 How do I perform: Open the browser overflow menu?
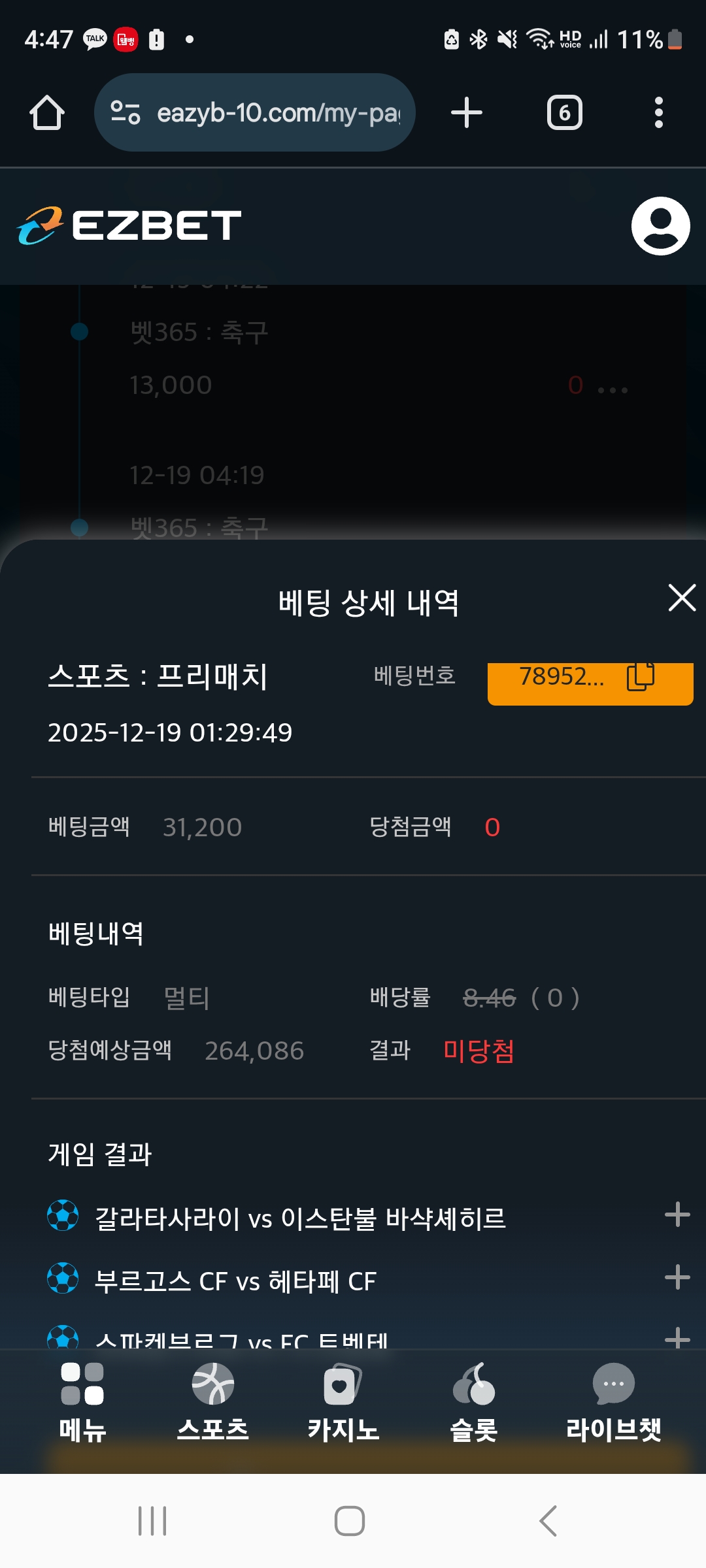coord(658,113)
